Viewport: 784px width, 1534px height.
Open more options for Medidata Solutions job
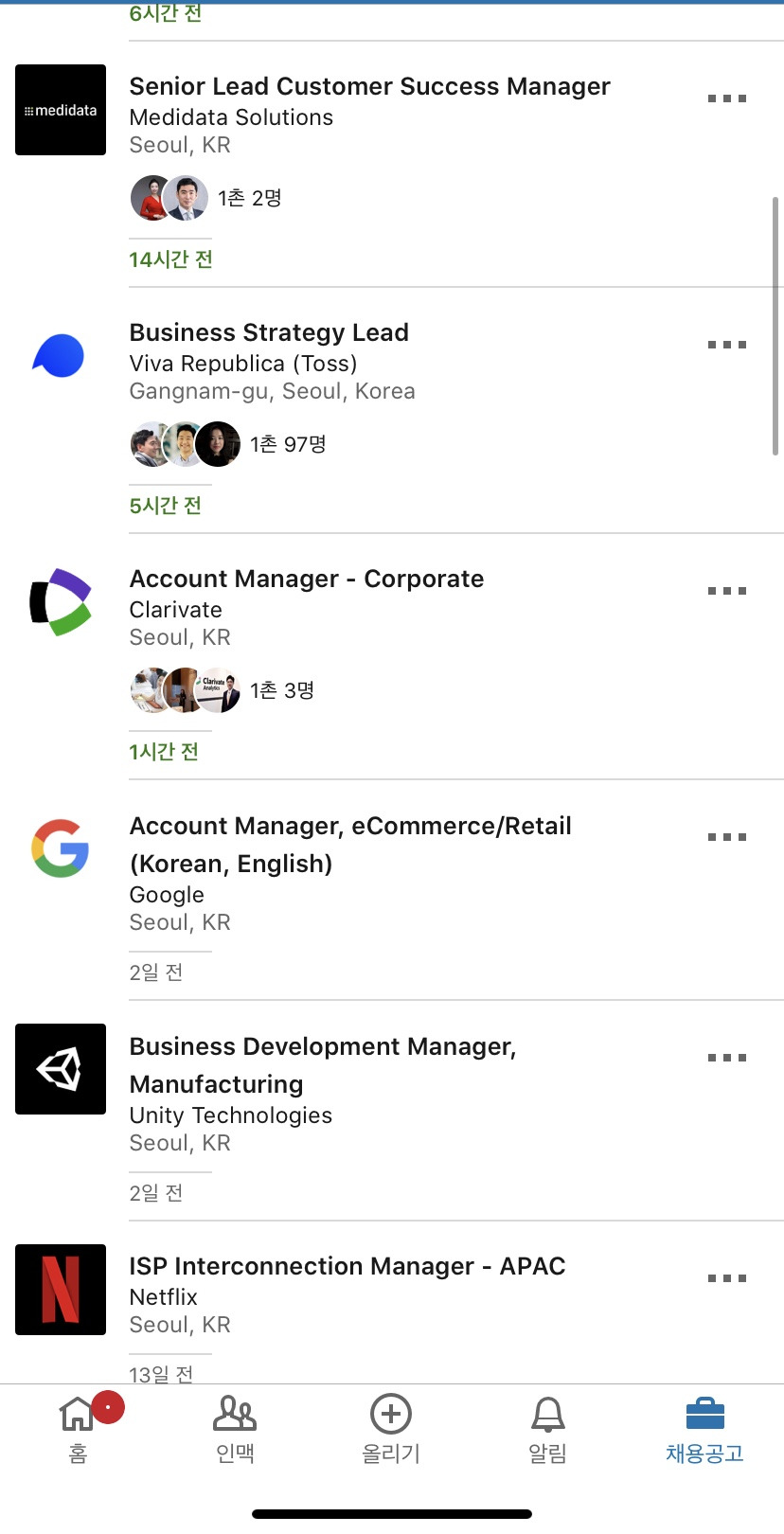pos(726,98)
